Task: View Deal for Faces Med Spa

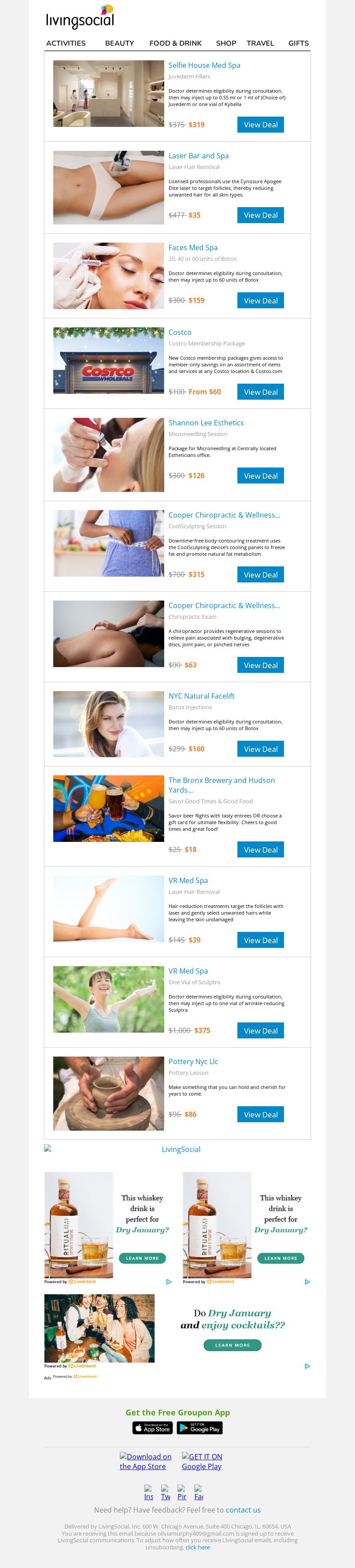Action: pos(260,301)
